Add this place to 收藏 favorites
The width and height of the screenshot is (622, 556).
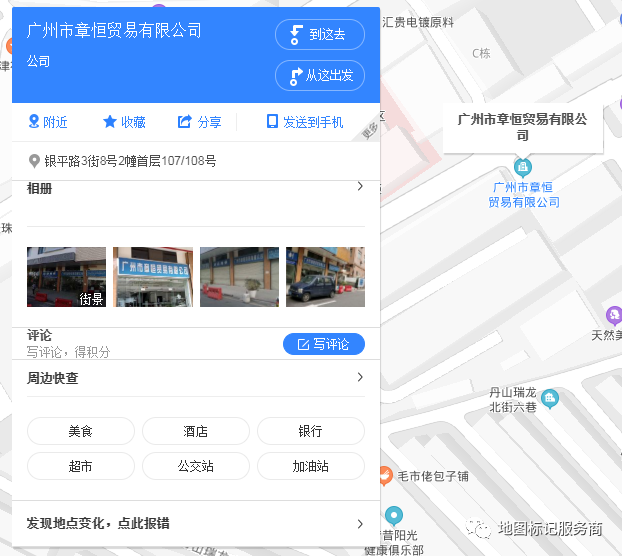point(124,122)
